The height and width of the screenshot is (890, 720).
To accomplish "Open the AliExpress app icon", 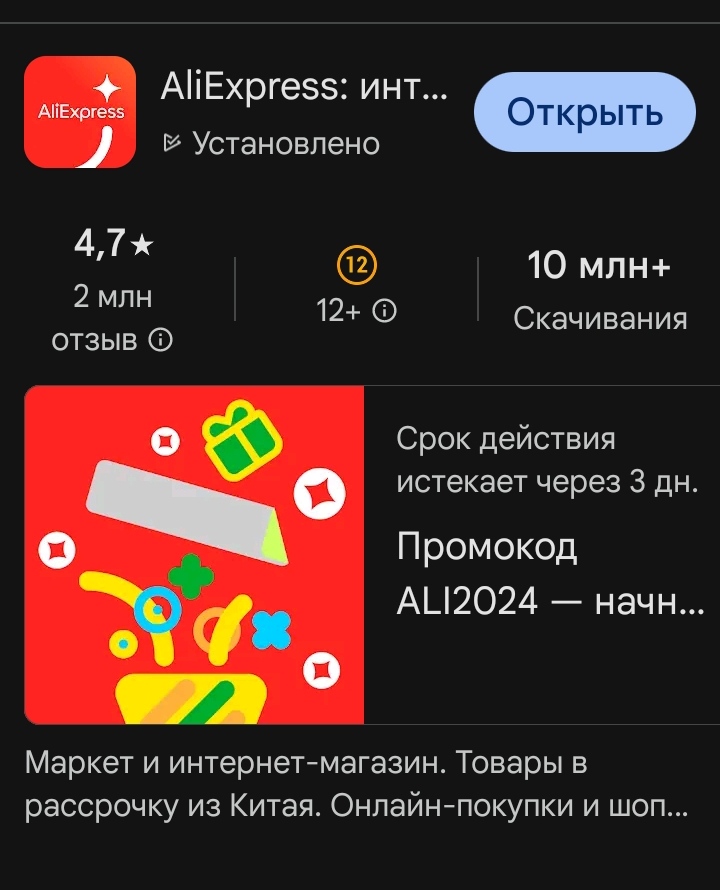I will coord(80,112).
